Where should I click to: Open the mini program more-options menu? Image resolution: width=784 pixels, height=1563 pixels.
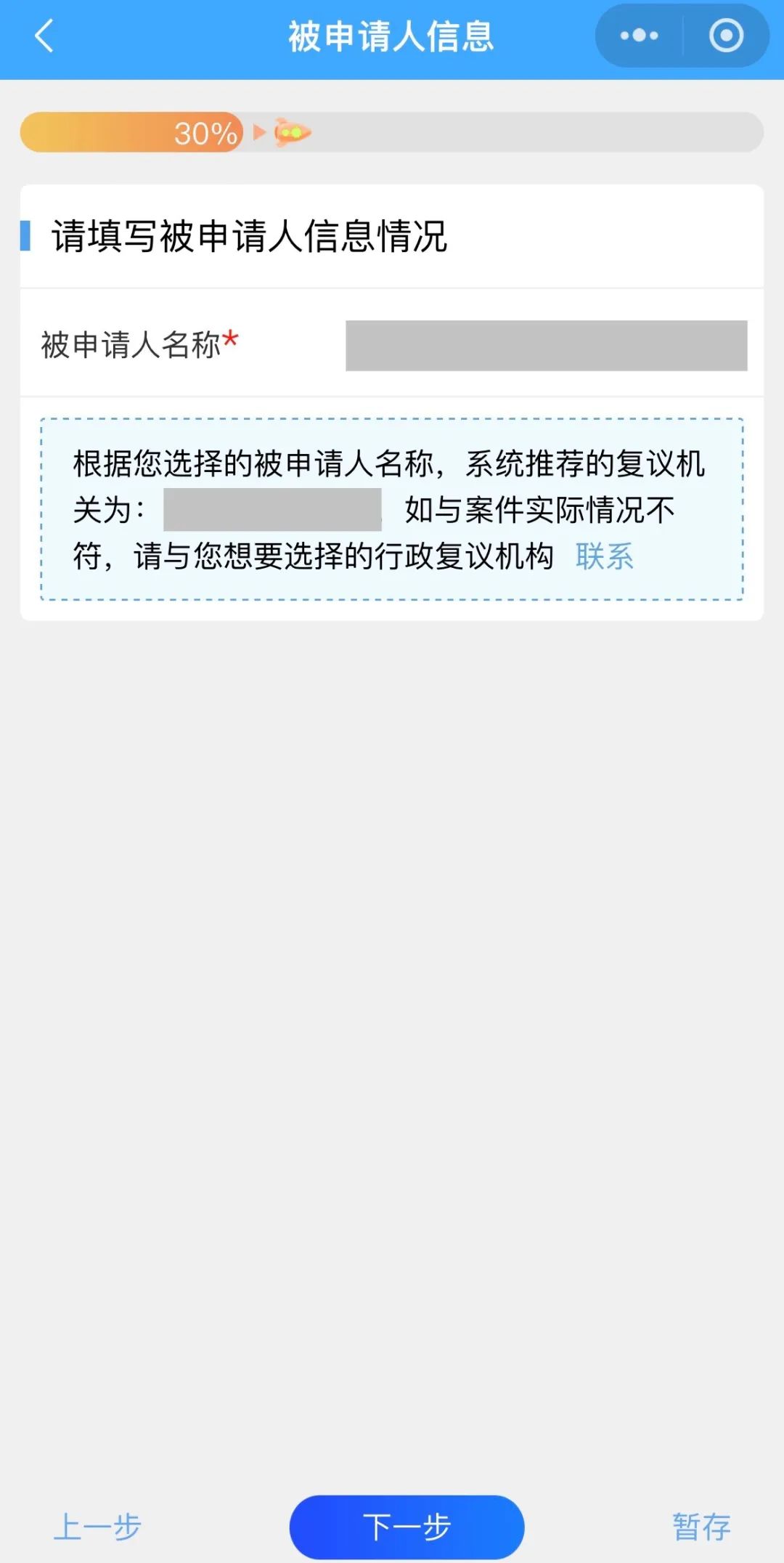[639, 36]
